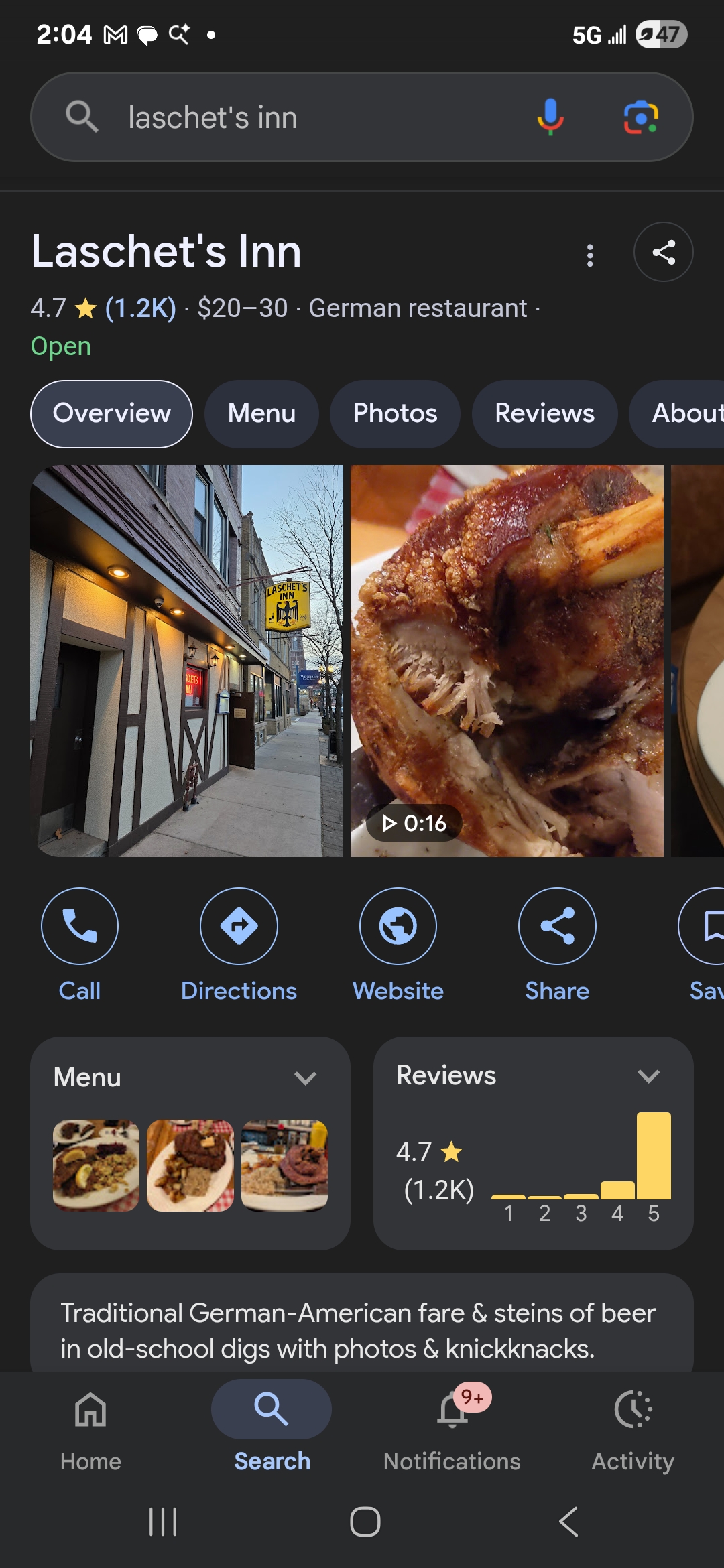Tap the Share action button
The image size is (724, 1568).
[x=557, y=945]
